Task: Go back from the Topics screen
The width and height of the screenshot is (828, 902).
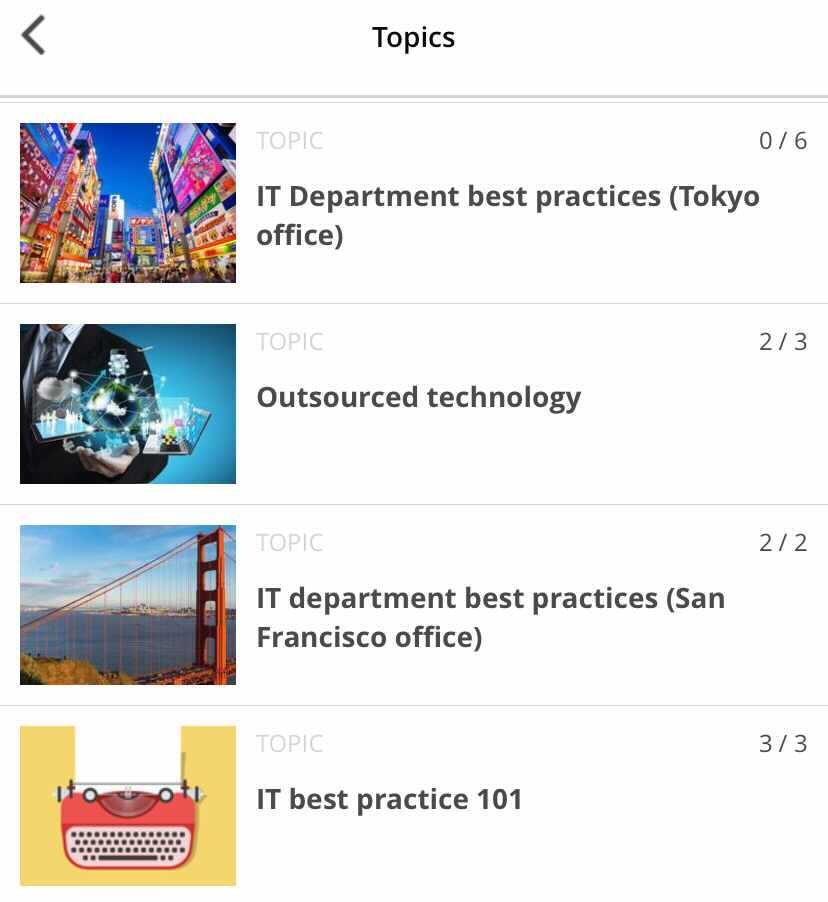Action: (x=34, y=37)
